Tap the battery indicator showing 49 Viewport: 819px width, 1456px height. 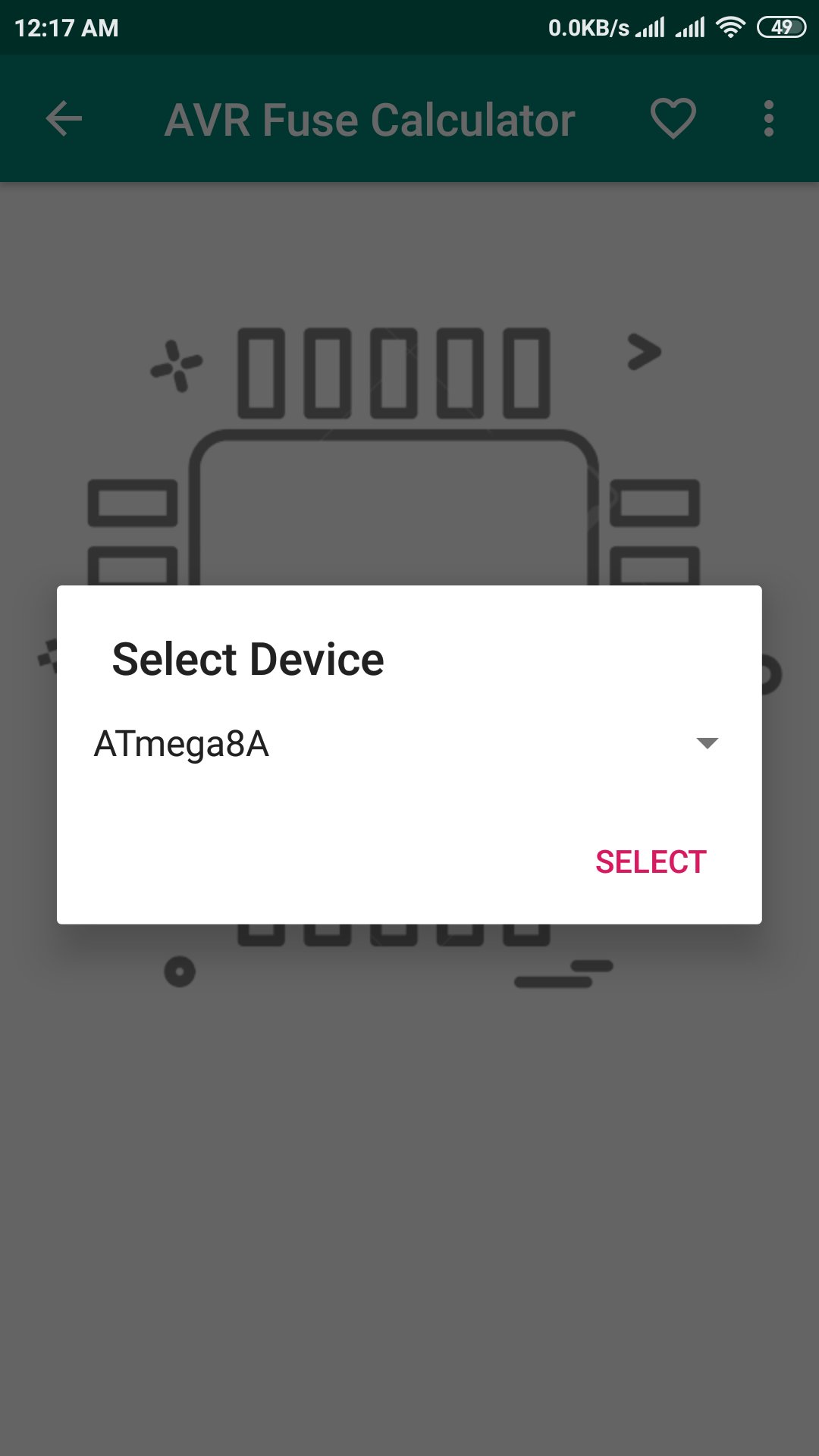[x=783, y=26]
